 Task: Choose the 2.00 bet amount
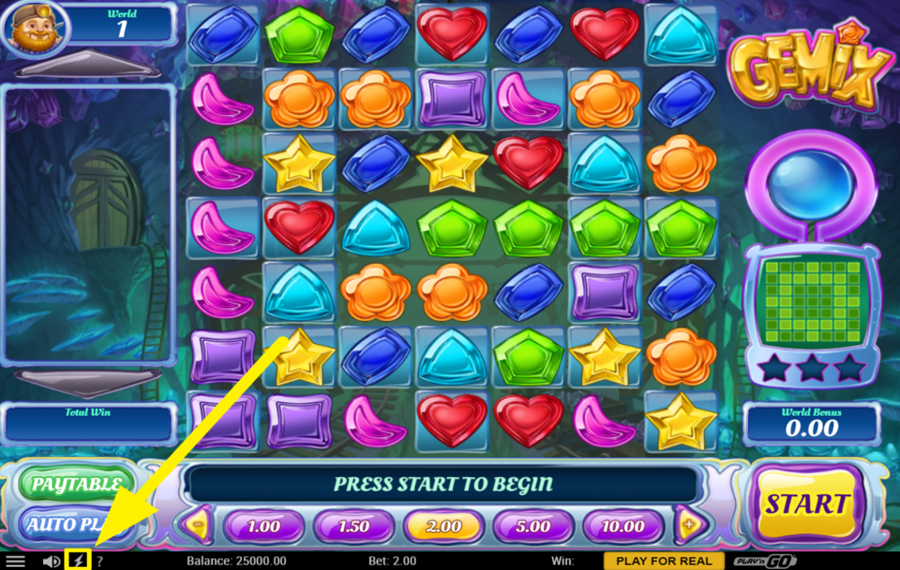point(443,526)
